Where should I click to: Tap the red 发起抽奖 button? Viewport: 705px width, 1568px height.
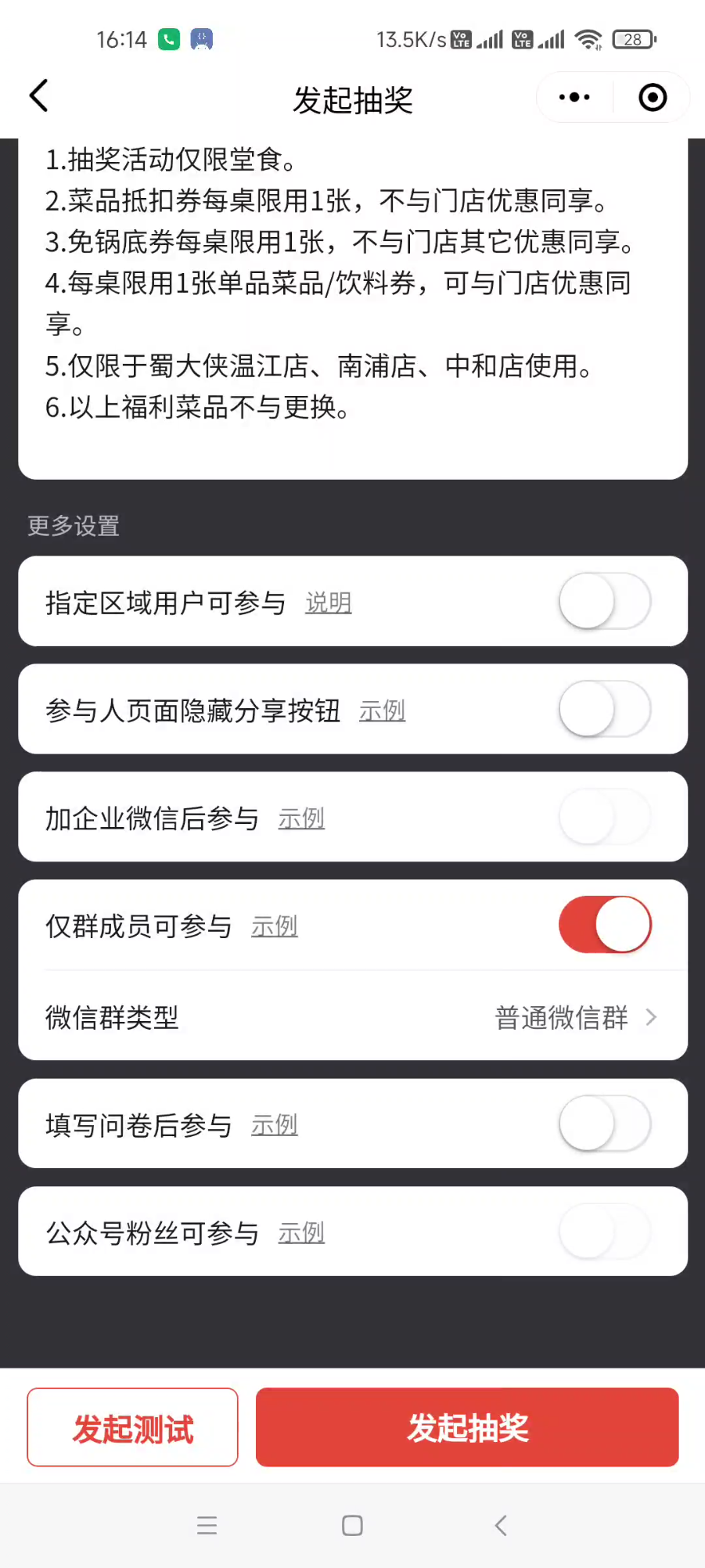[x=467, y=1427]
